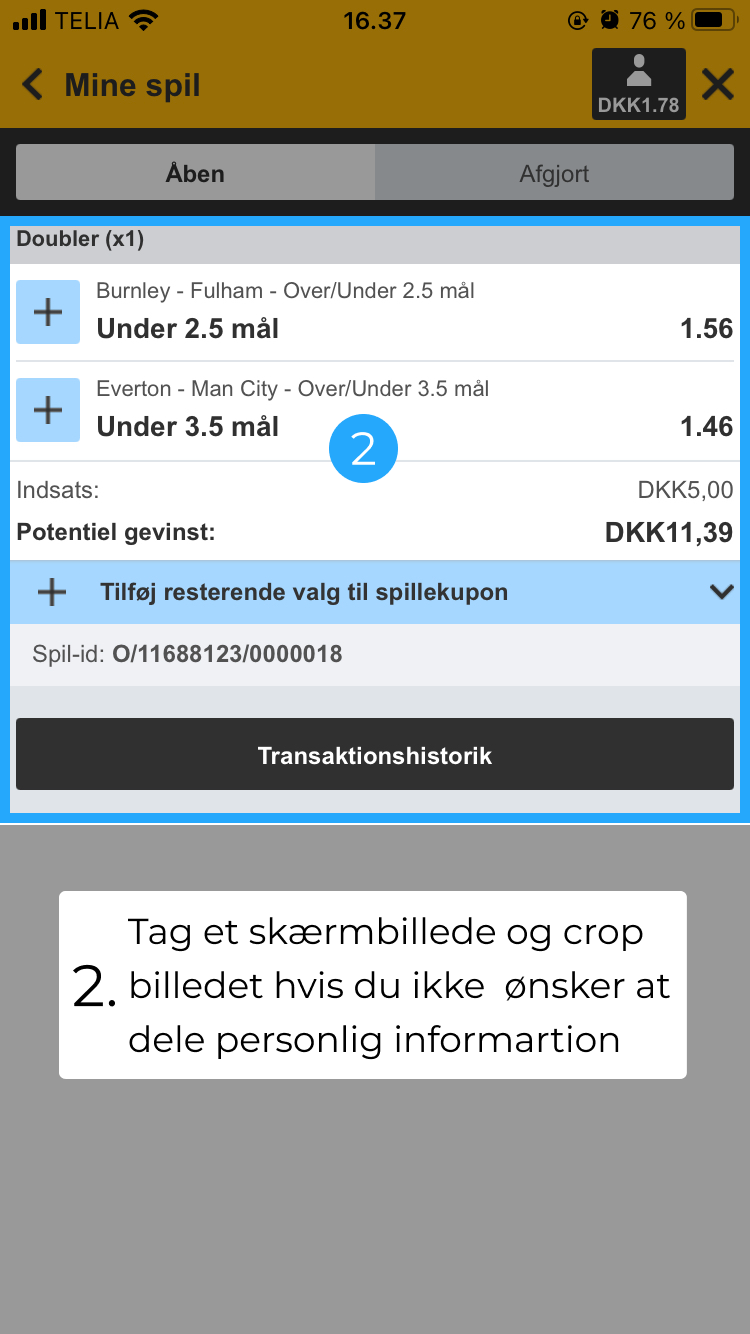Open the chevron on the blue banner
The height and width of the screenshot is (1334, 750).
click(x=721, y=592)
